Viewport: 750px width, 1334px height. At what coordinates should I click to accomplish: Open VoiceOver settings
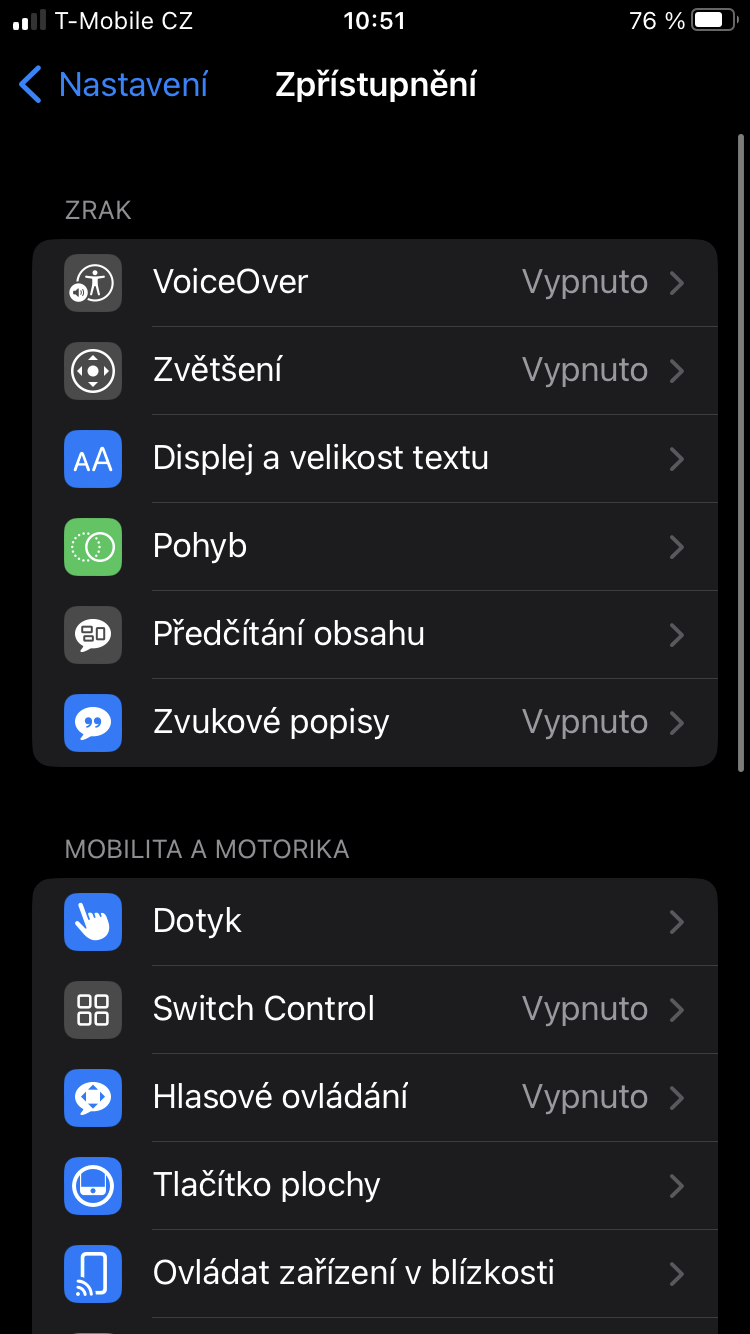click(375, 283)
